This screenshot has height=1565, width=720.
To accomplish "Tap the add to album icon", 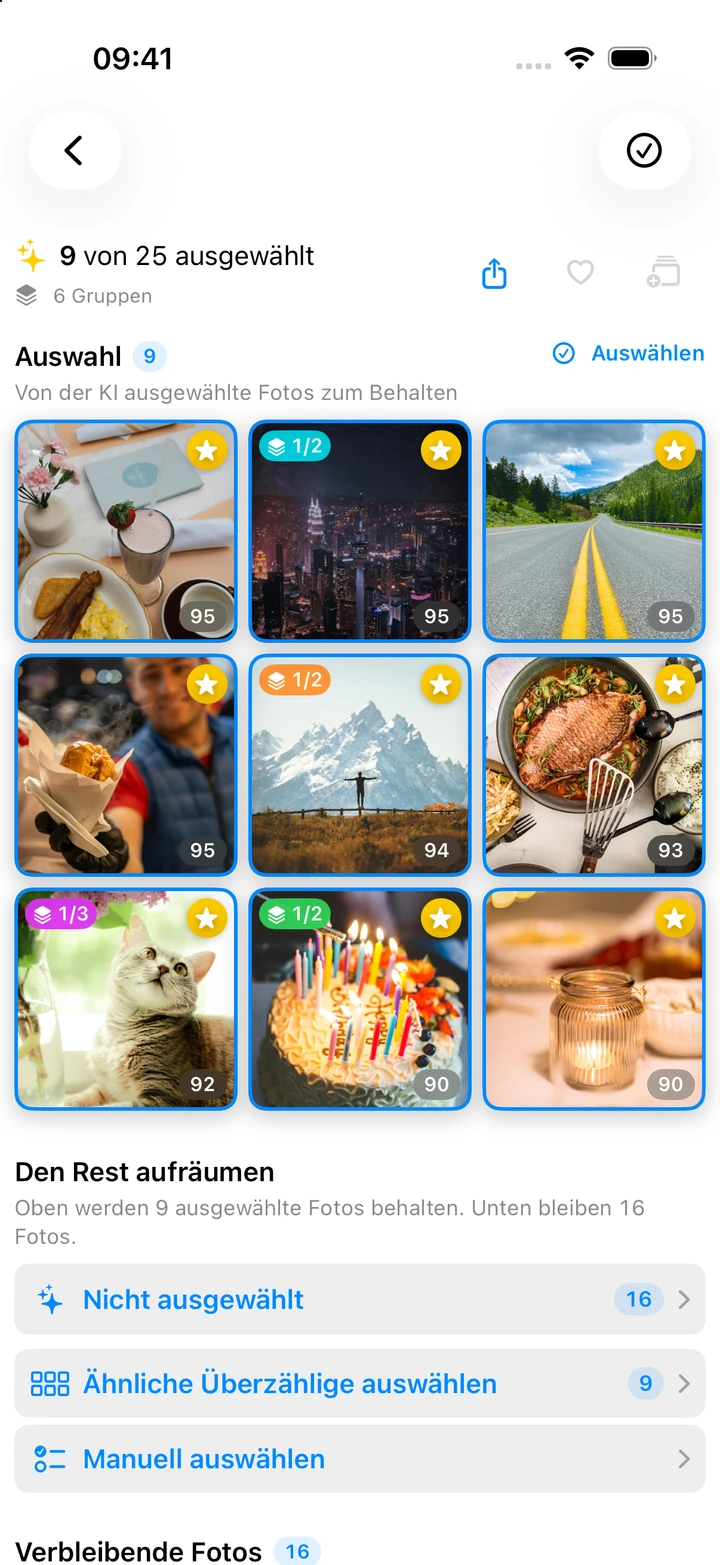I will pos(663,272).
